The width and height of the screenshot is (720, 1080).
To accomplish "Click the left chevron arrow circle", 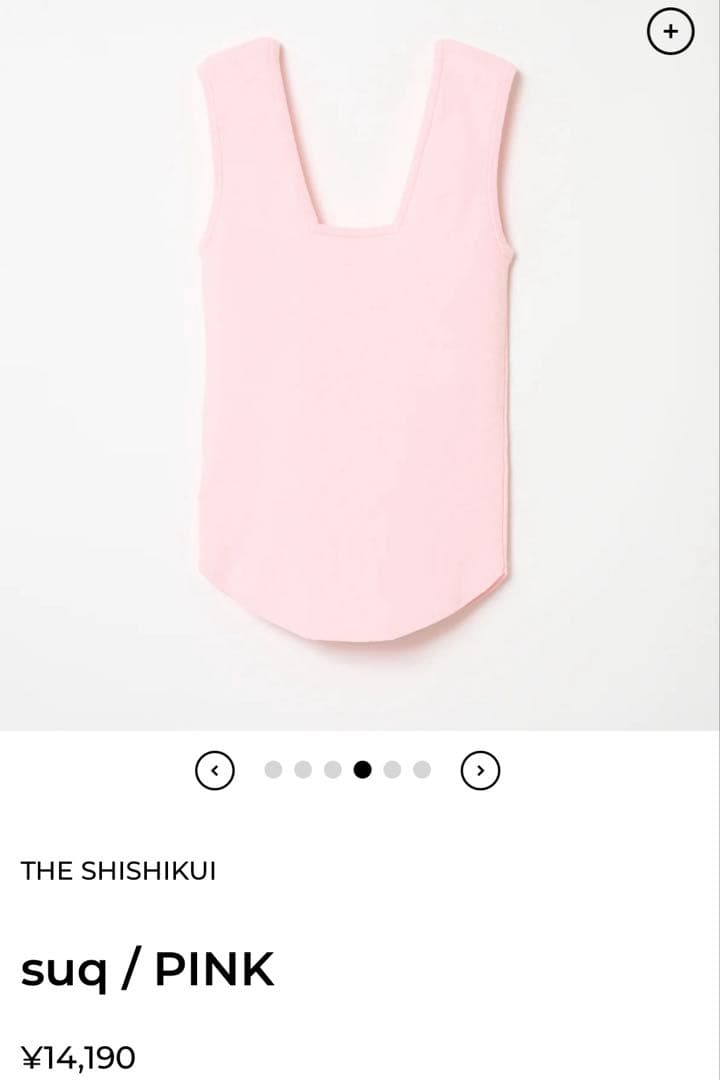I will pyautogui.click(x=215, y=770).
